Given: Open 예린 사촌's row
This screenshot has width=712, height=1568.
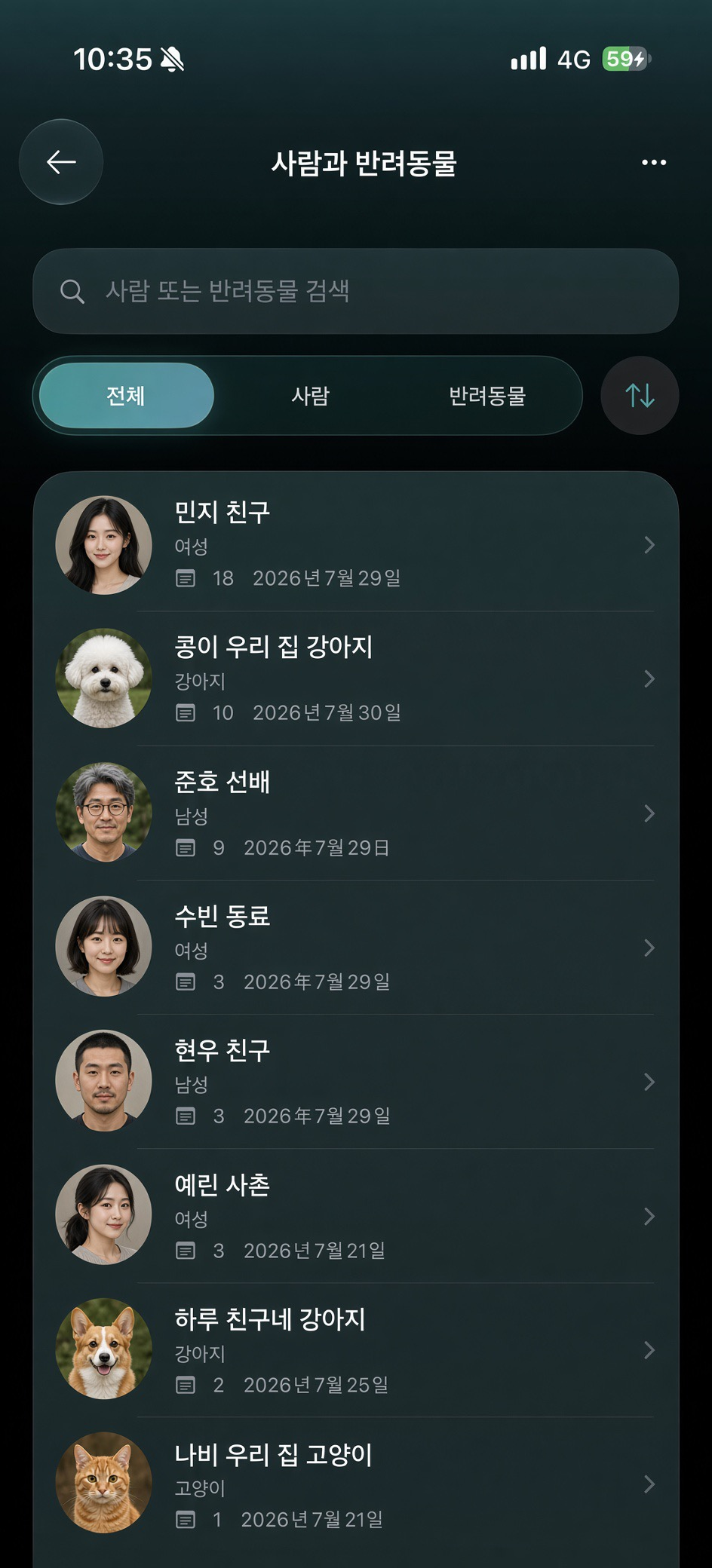Looking at the screenshot, I should (356, 1216).
